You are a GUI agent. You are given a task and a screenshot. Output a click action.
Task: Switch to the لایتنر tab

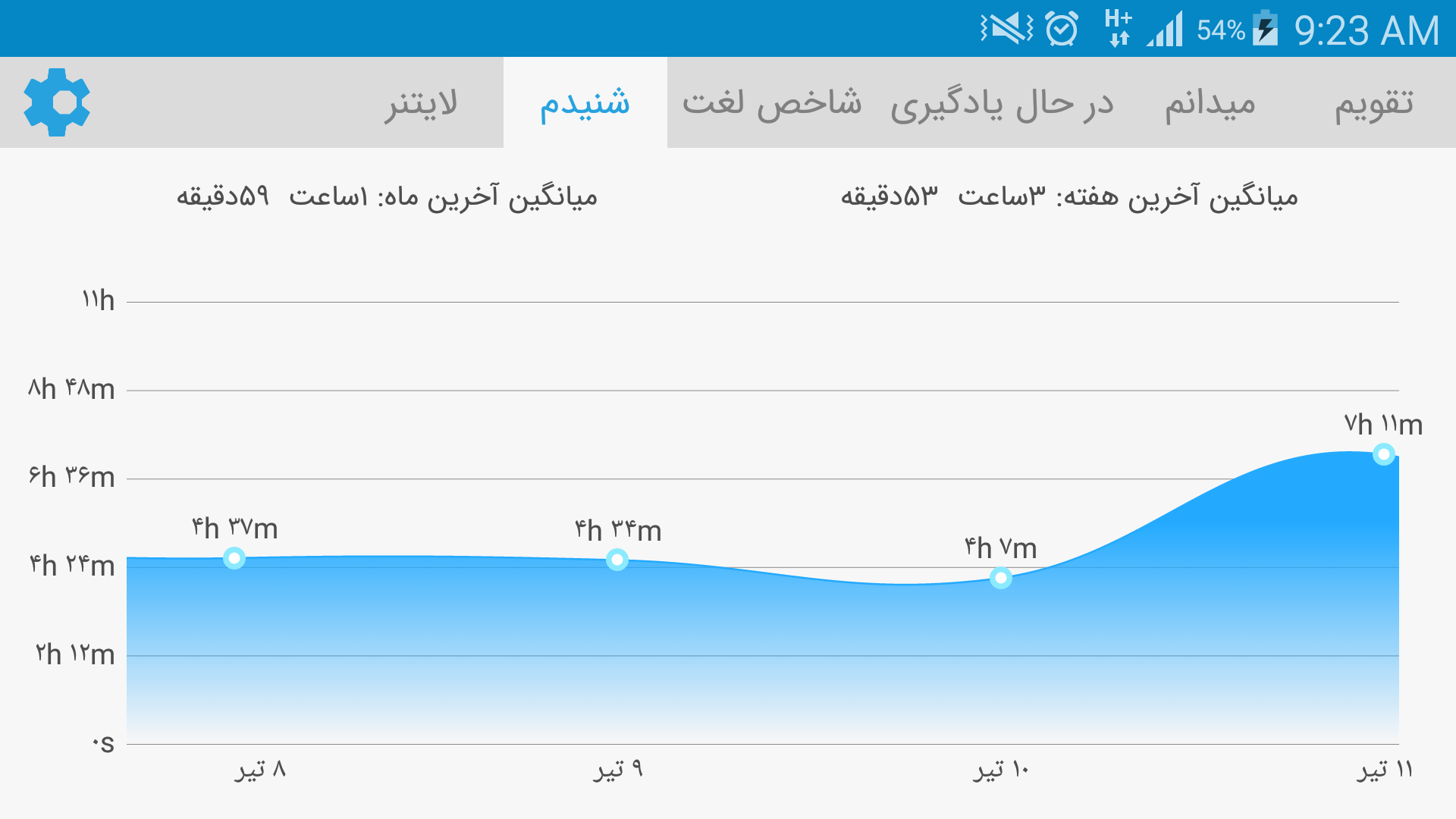[x=421, y=103]
